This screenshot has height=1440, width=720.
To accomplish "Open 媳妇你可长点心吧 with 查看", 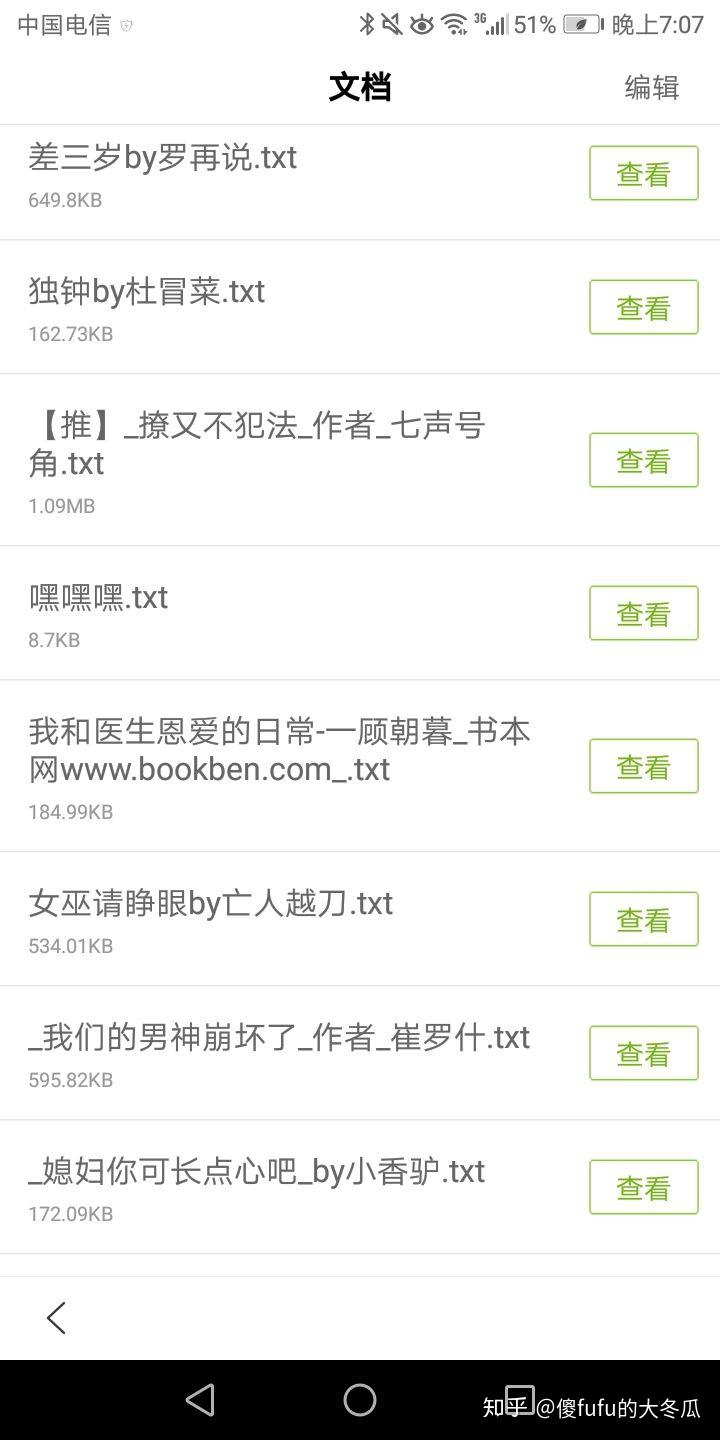I will tap(643, 1188).
